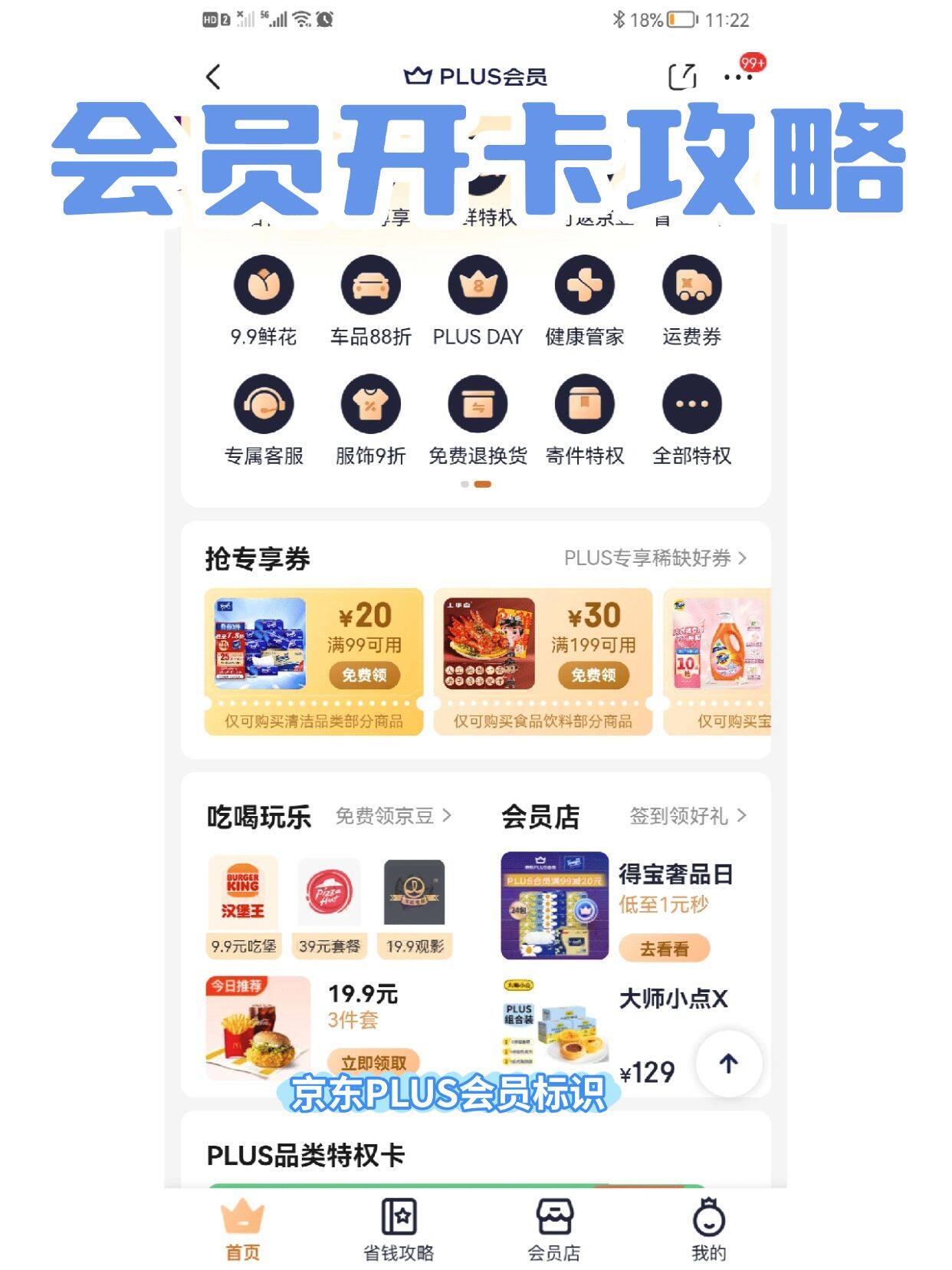
Task: Tap the 健康管家 health icon
Action: coord(584,285)
